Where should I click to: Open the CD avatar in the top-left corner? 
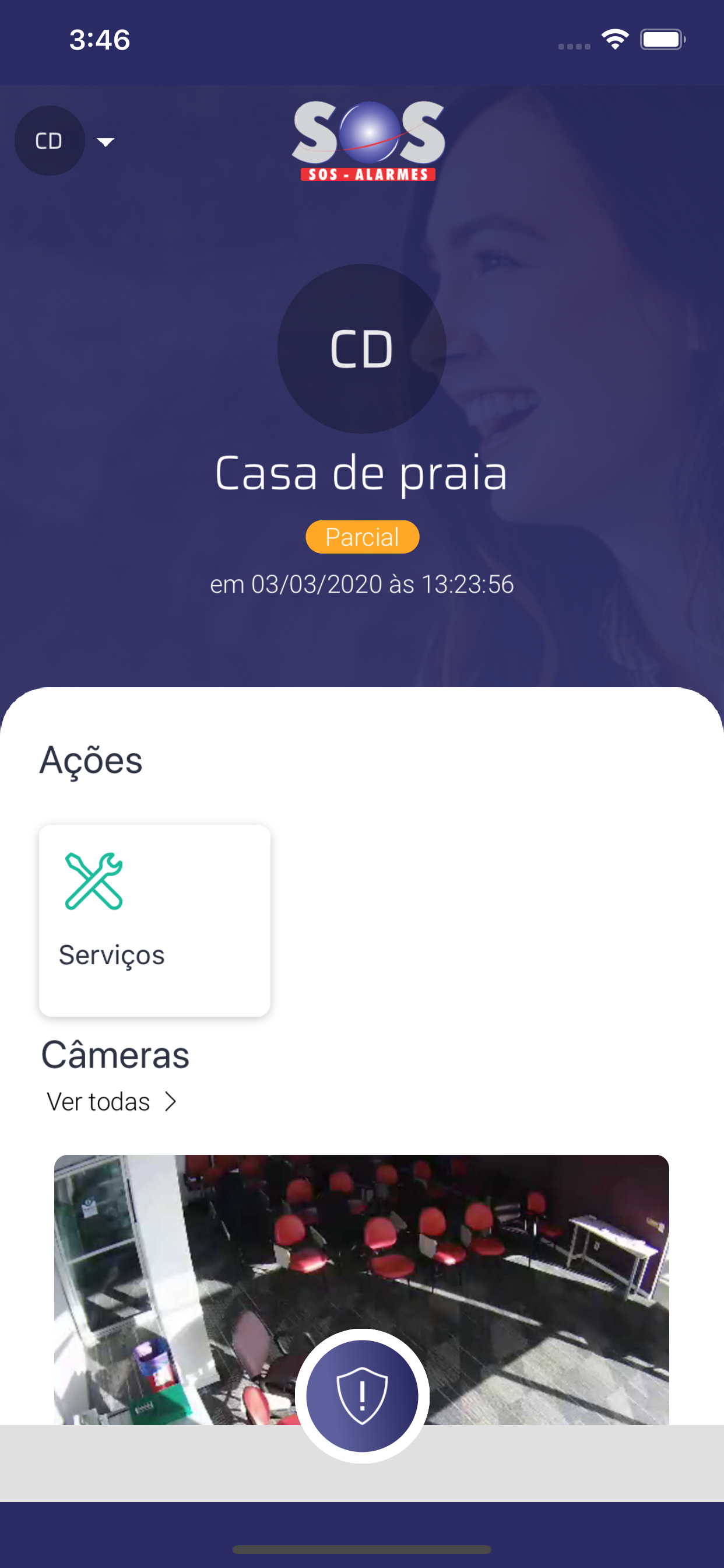click(x=50, y=140)
